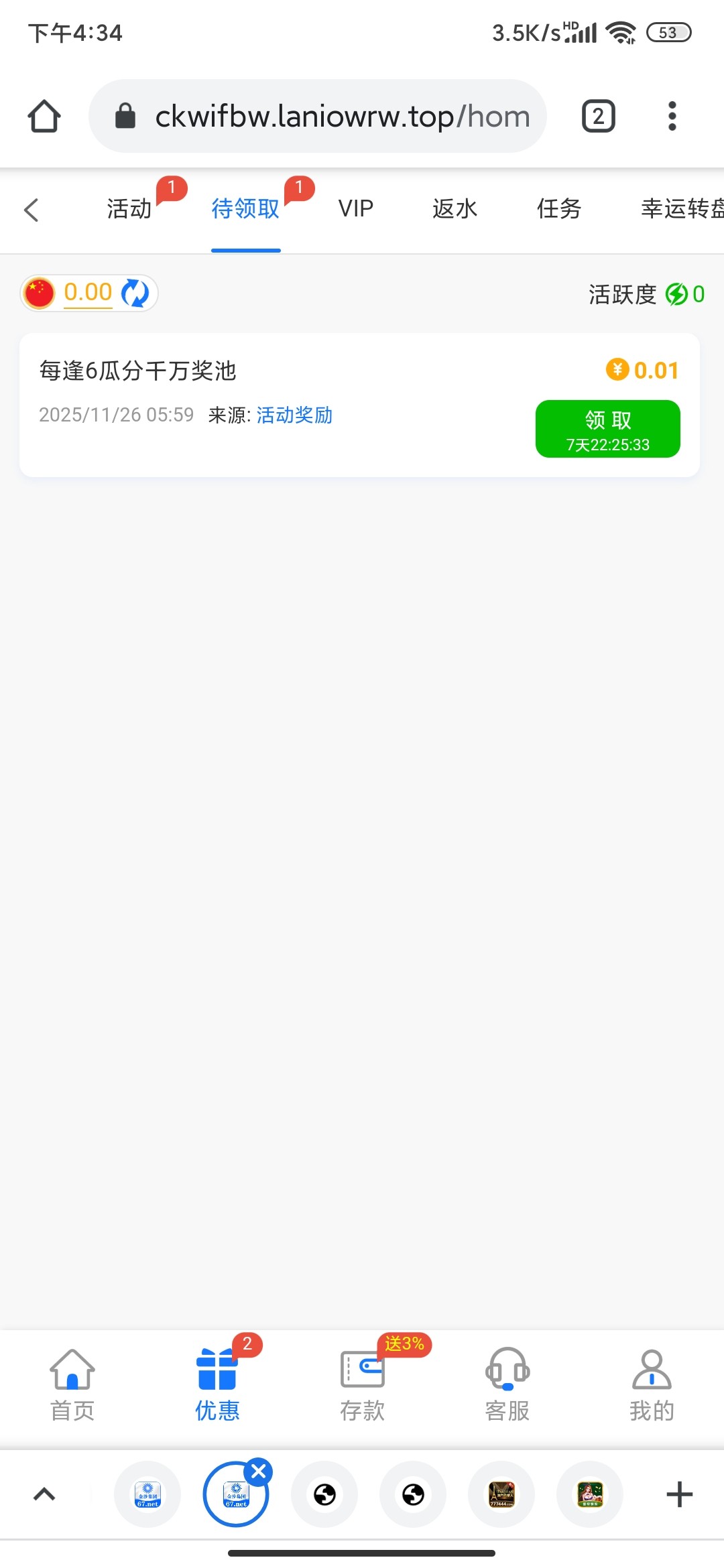Switch to the 返水 tab
724x1568 pixels.
[x=455, y=209]
